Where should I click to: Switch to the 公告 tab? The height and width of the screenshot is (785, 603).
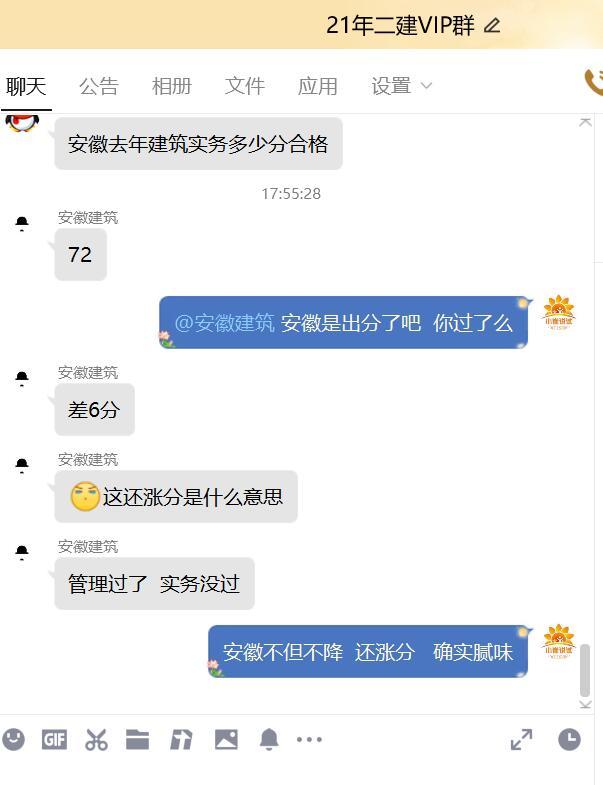[99, 86]
